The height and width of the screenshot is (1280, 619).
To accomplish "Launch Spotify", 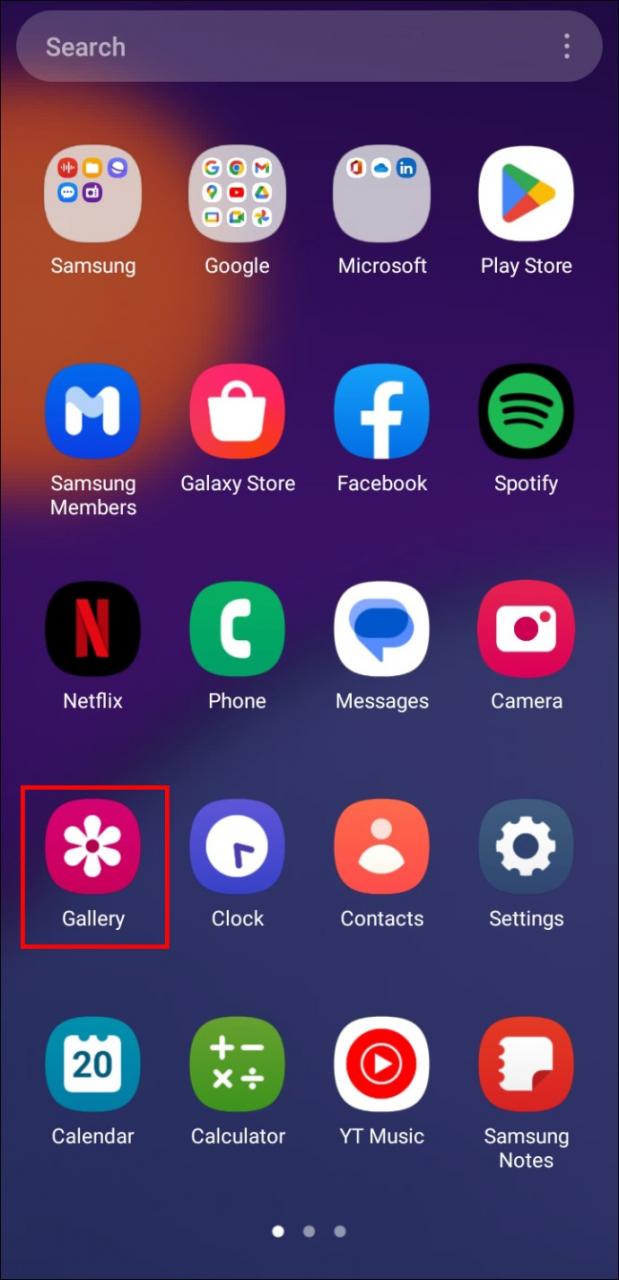I will (526, 411).
